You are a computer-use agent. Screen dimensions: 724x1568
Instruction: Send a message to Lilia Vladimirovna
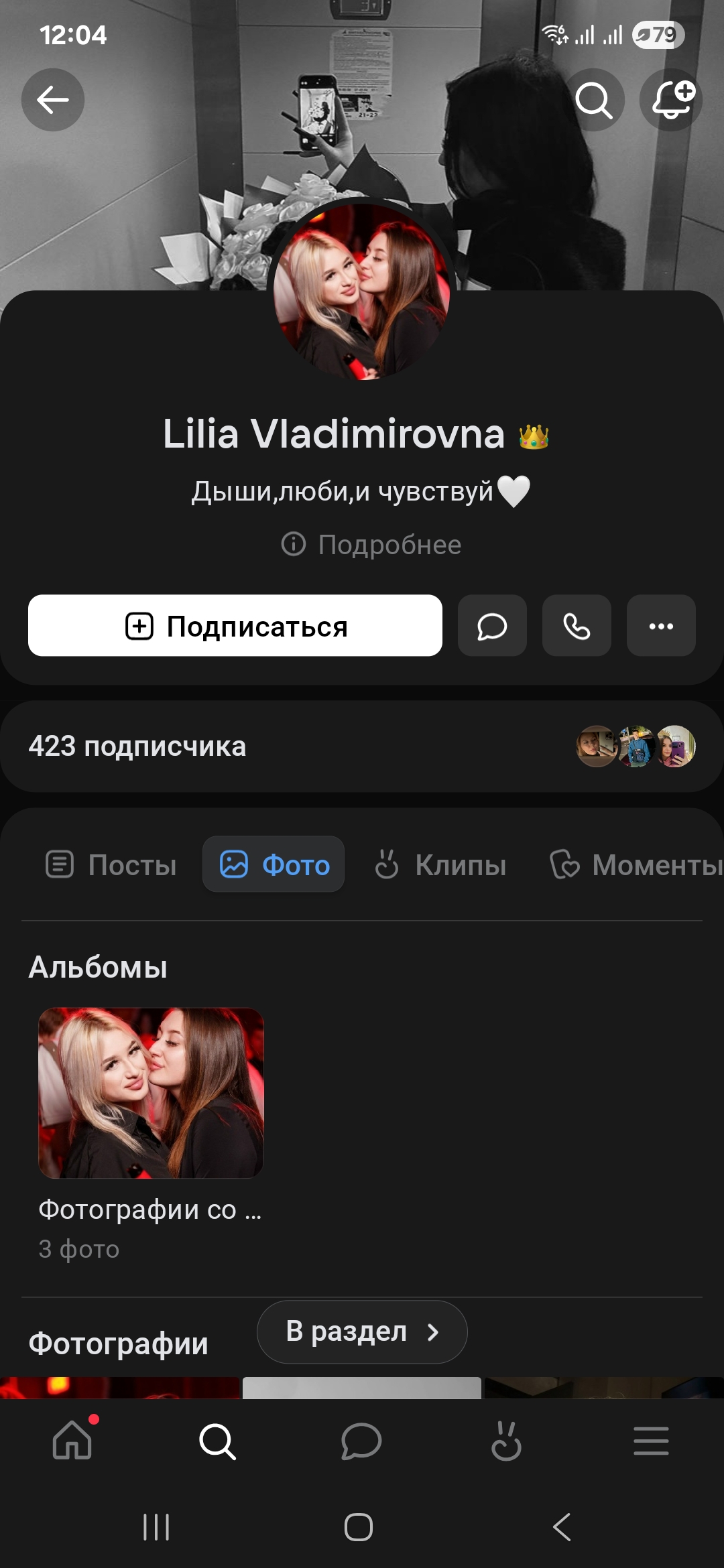492,626
